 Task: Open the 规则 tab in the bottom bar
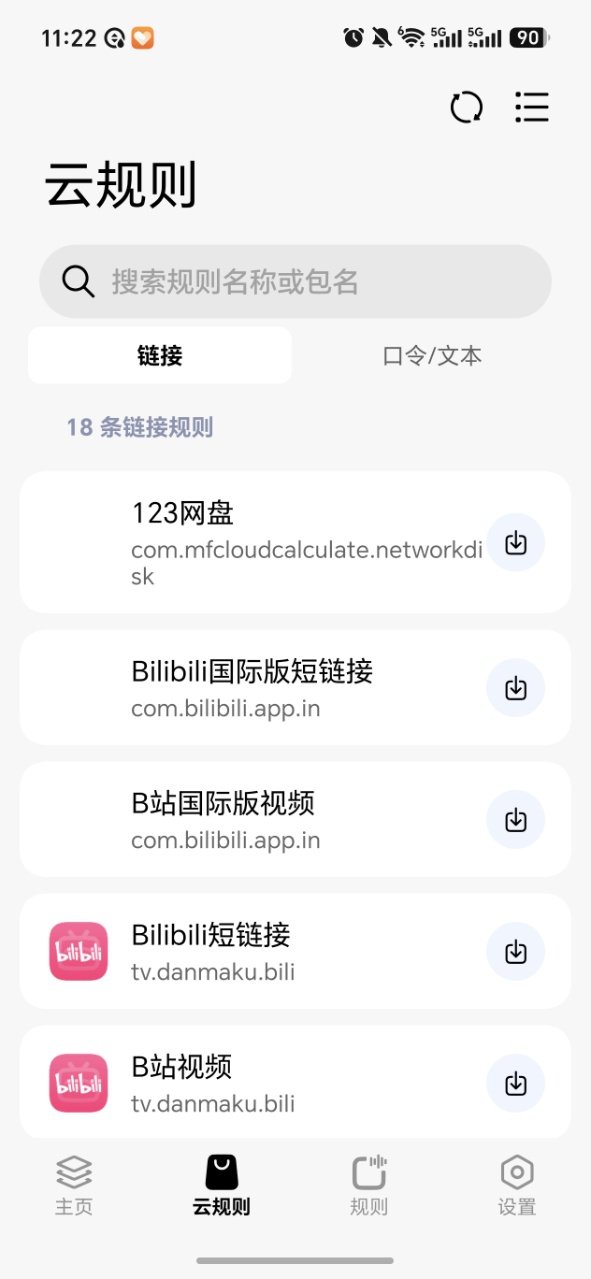369,1186
